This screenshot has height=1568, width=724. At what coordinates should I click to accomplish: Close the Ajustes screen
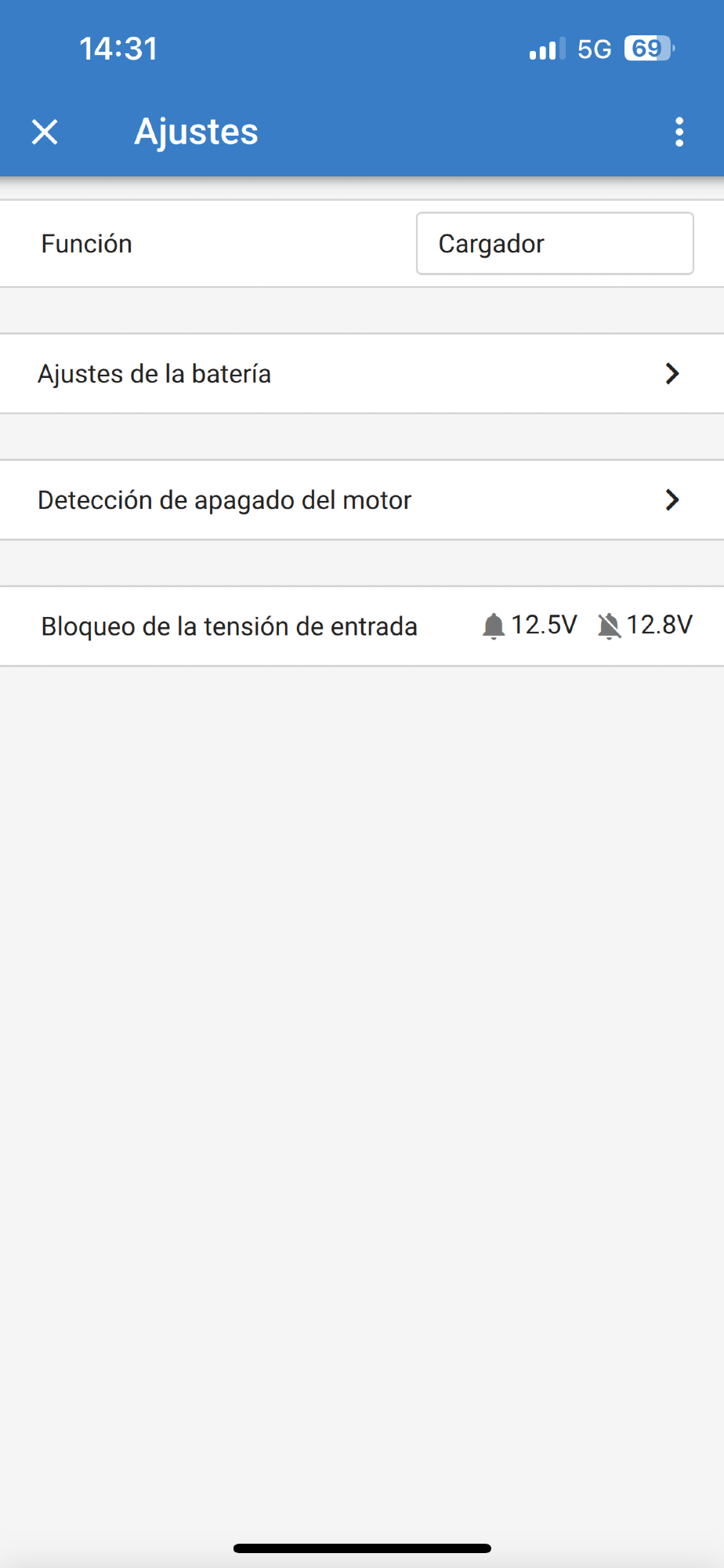coord(45,132)
